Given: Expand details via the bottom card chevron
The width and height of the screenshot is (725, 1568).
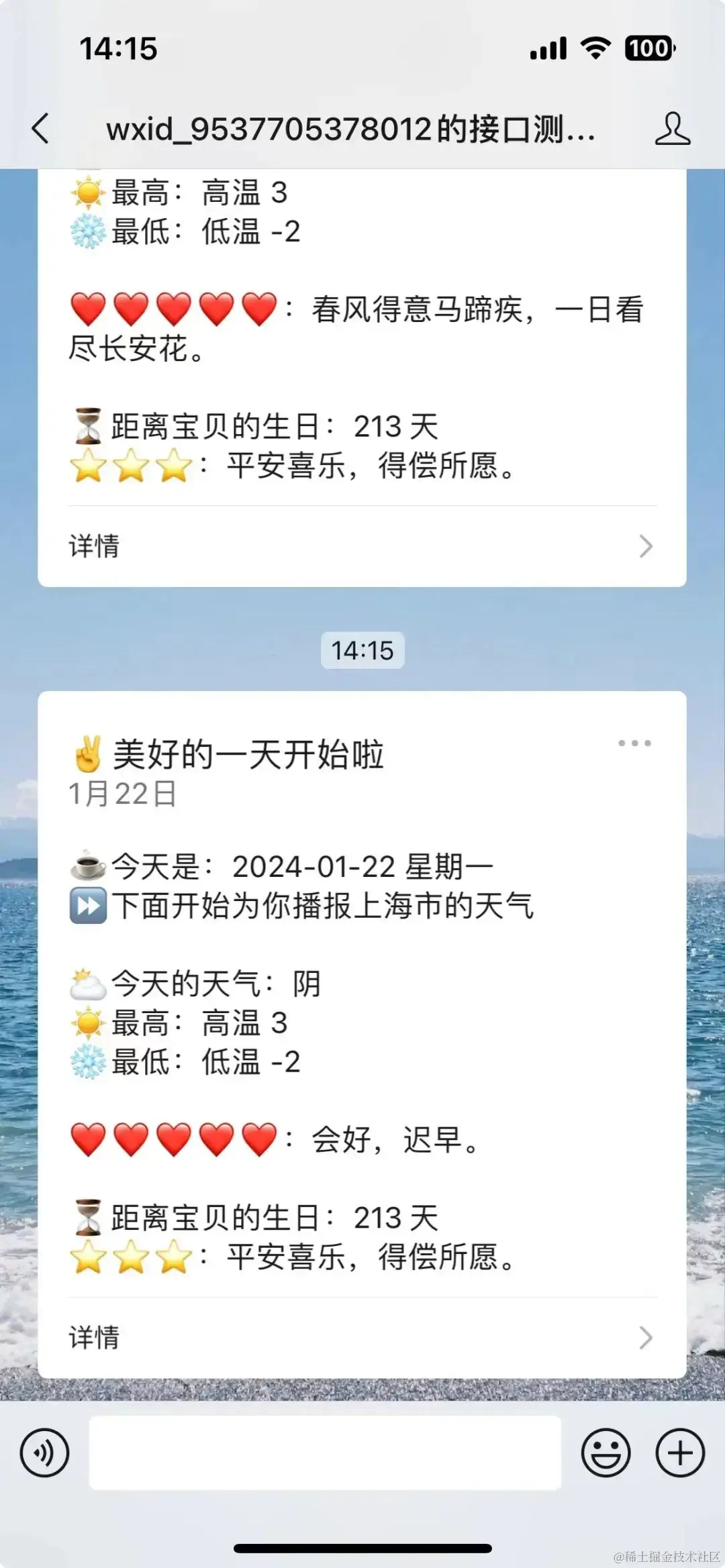Looking at the screenshot, I should (644, 1338).
